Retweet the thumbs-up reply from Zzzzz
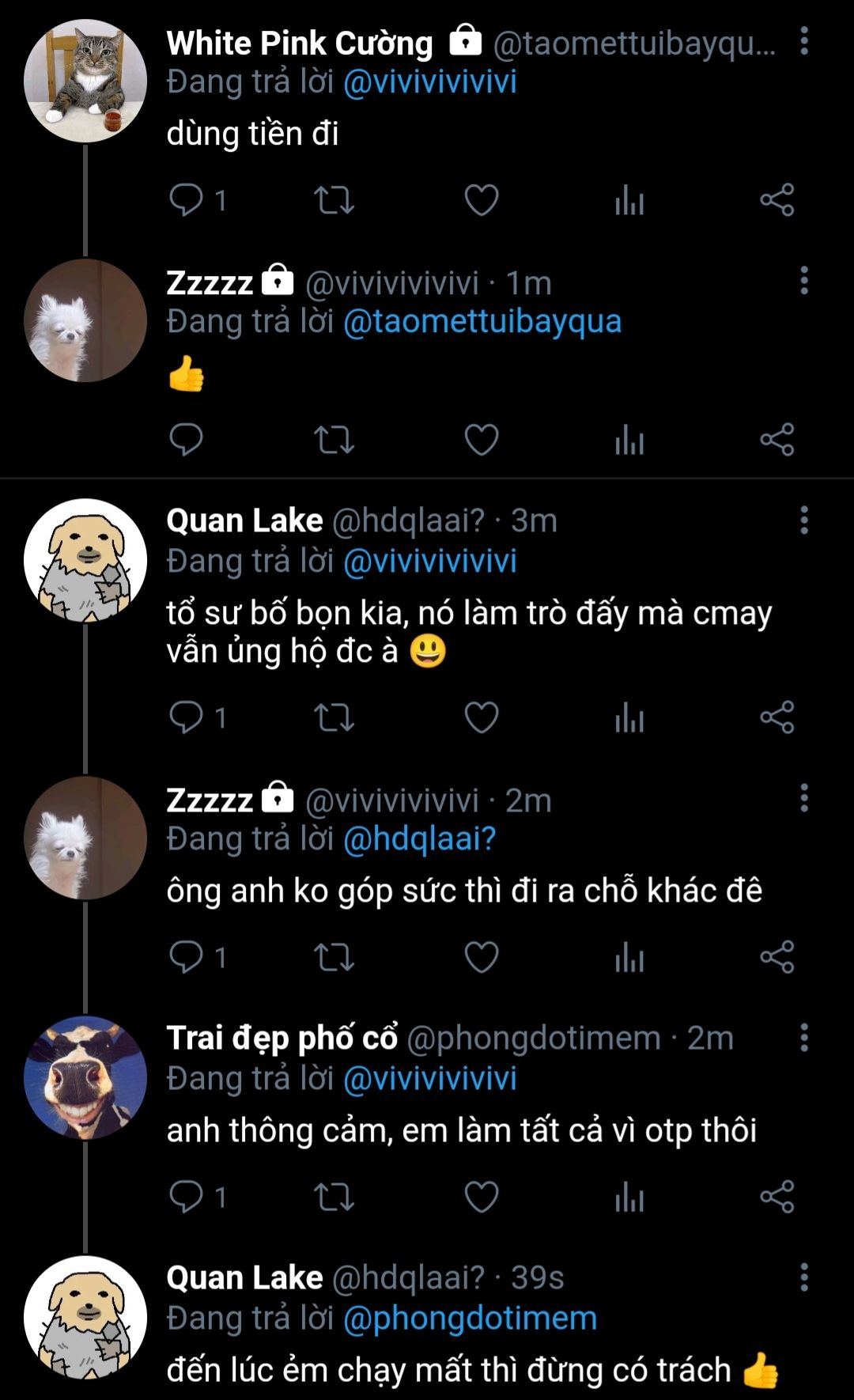 point(334,440)
